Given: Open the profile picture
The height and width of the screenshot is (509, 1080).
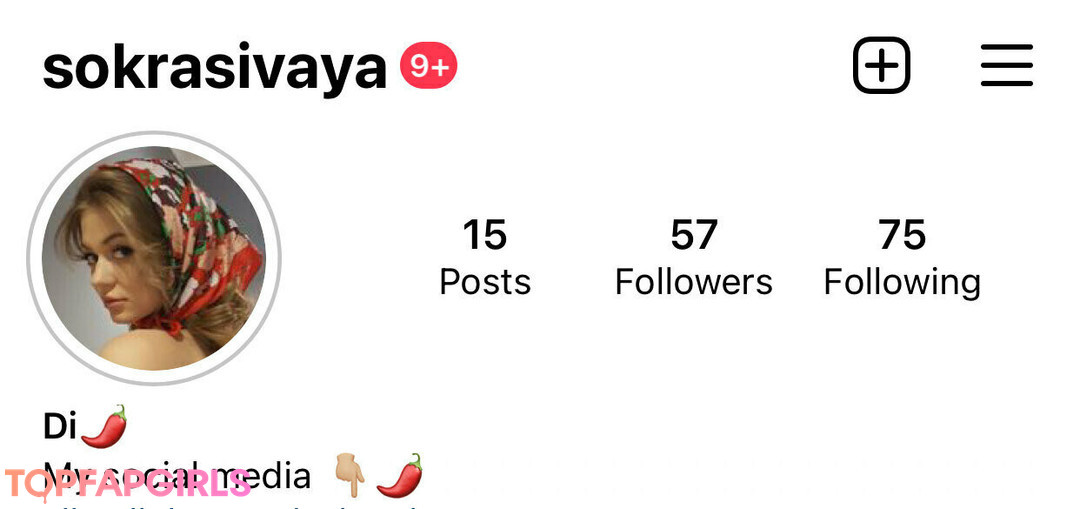Looking at the screenshot, I should point(154,258).
